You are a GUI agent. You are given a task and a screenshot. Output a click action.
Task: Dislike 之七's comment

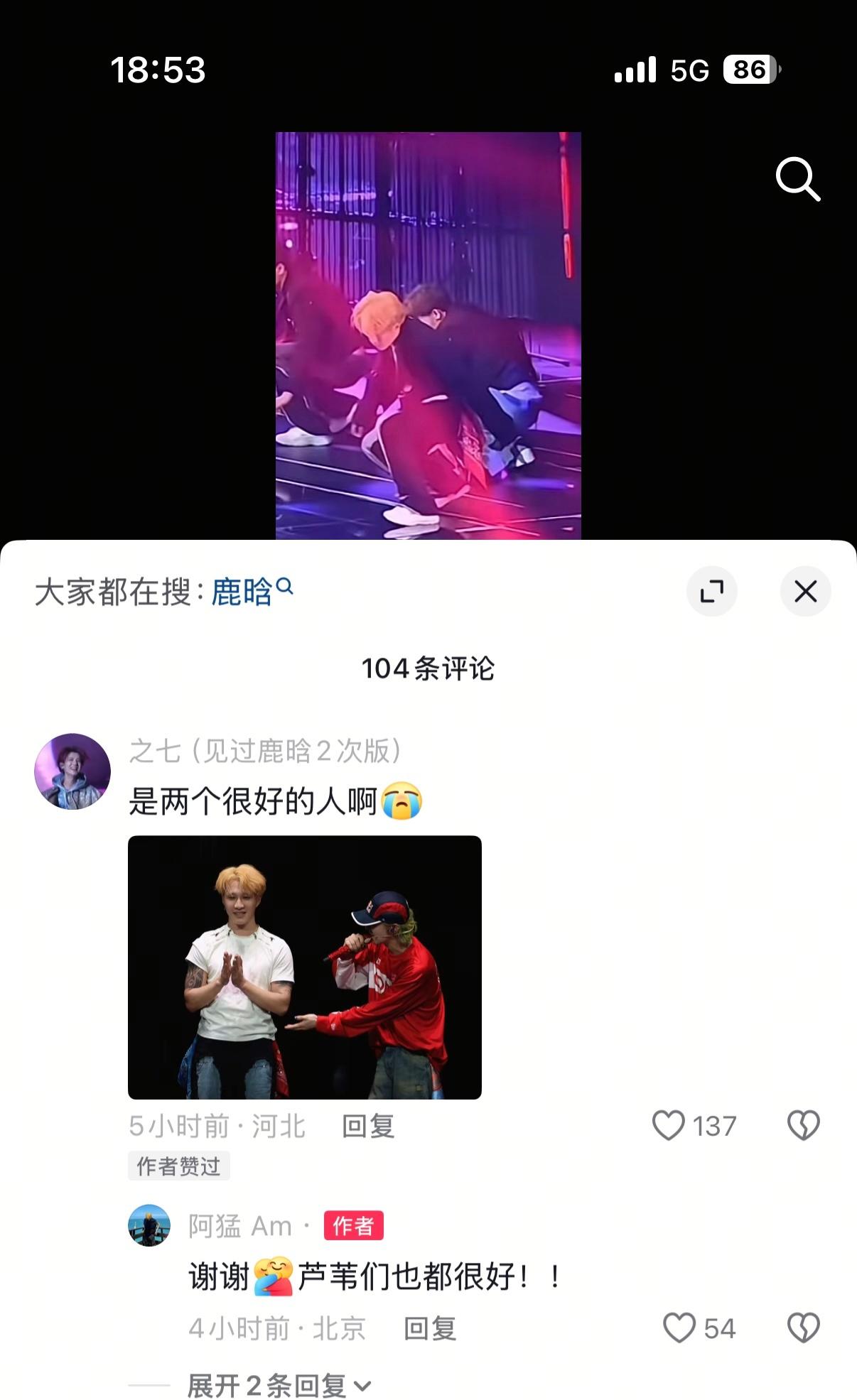[x=803, y=1126]
